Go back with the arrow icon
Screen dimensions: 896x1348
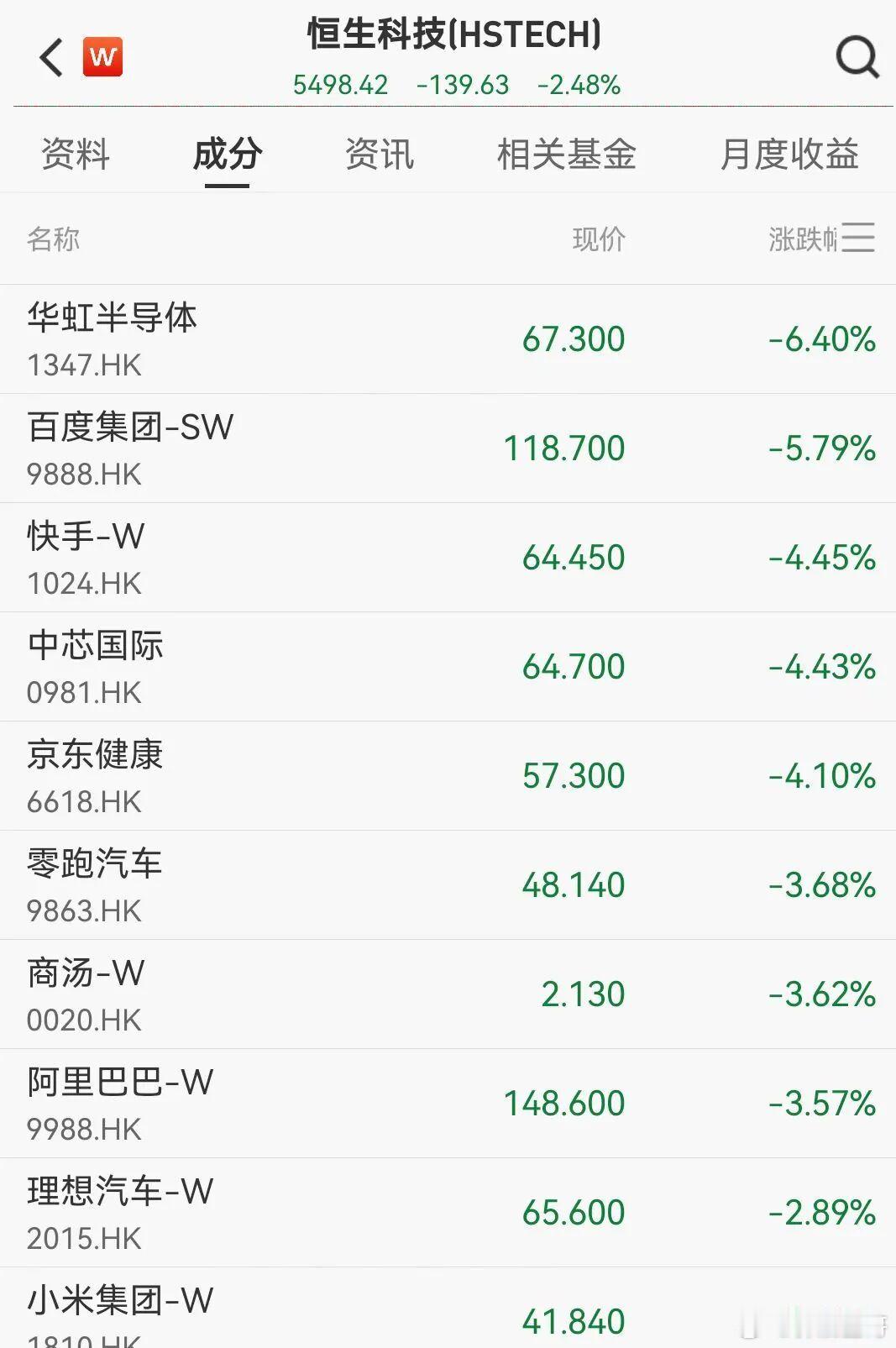click(x=51, y=57)
